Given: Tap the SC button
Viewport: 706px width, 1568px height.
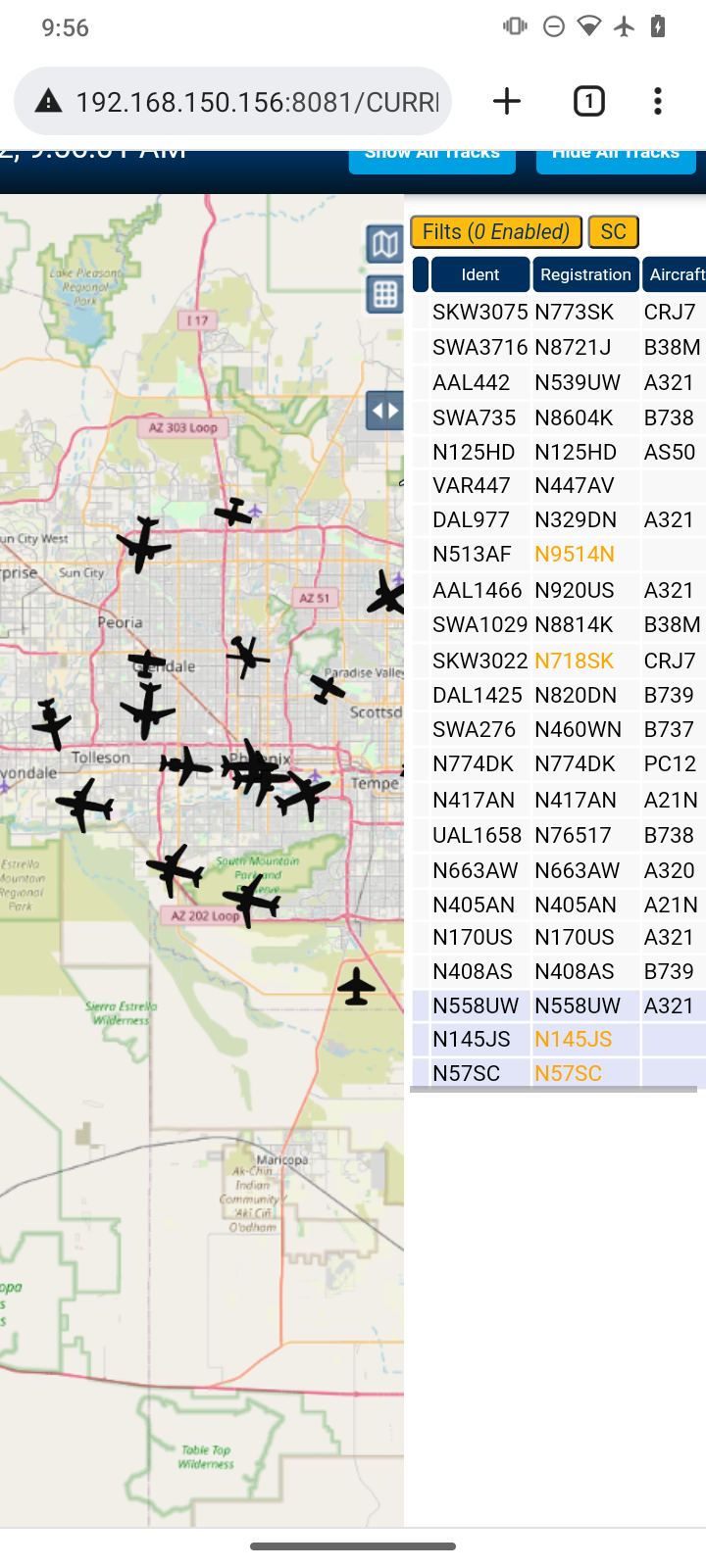Looking at the screenshot, I should click(x=614, y=232).
